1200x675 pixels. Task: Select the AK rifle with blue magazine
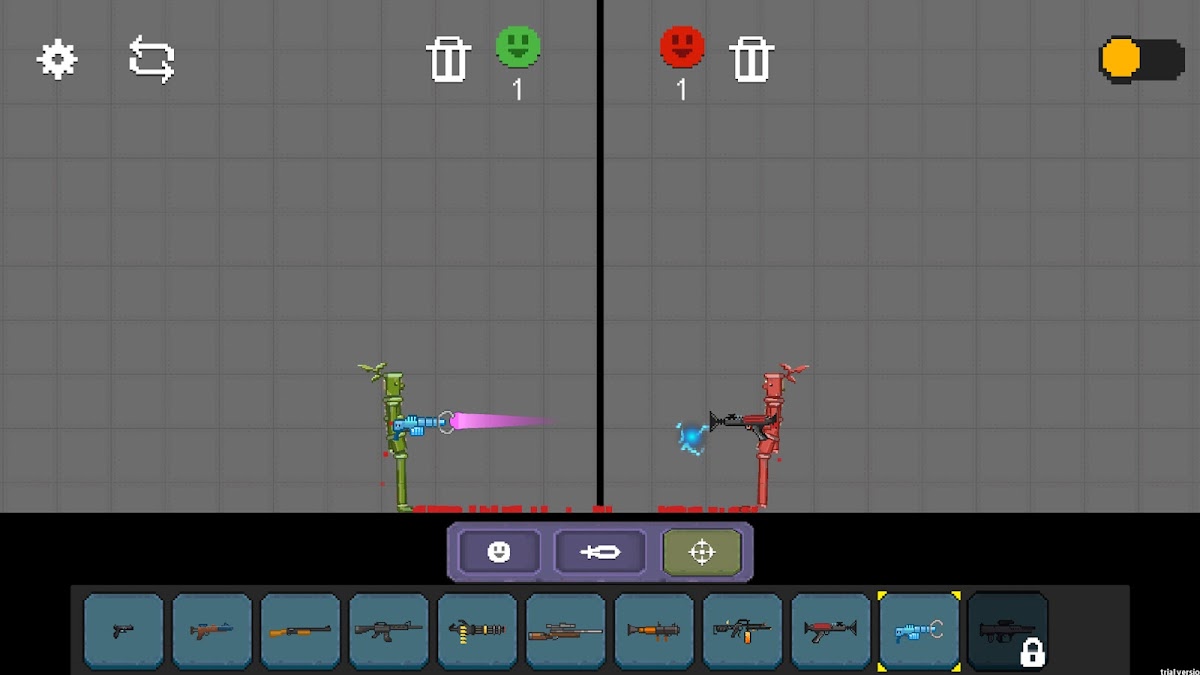212,631
